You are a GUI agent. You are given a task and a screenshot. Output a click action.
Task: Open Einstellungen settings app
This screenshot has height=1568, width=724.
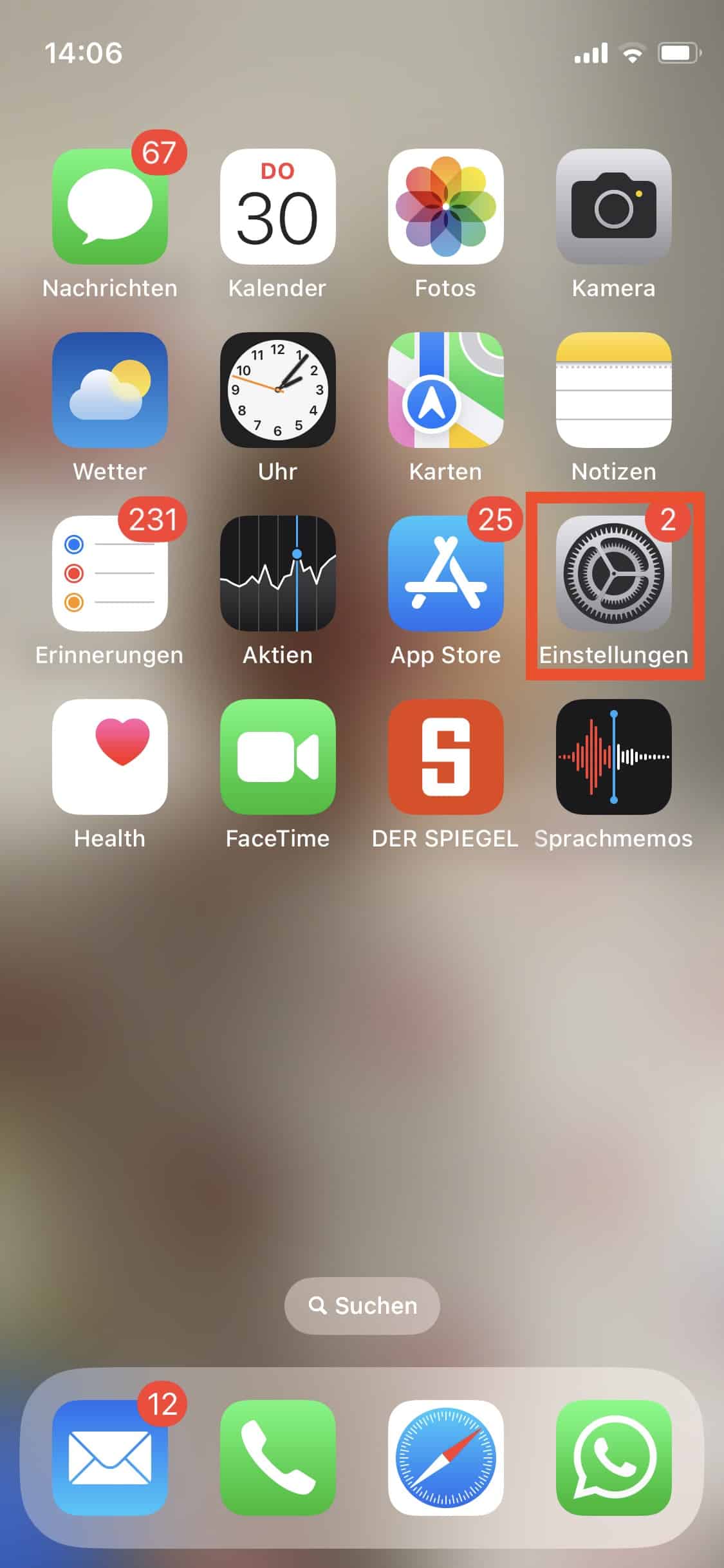pyautogui.click(x=613, y=574)
